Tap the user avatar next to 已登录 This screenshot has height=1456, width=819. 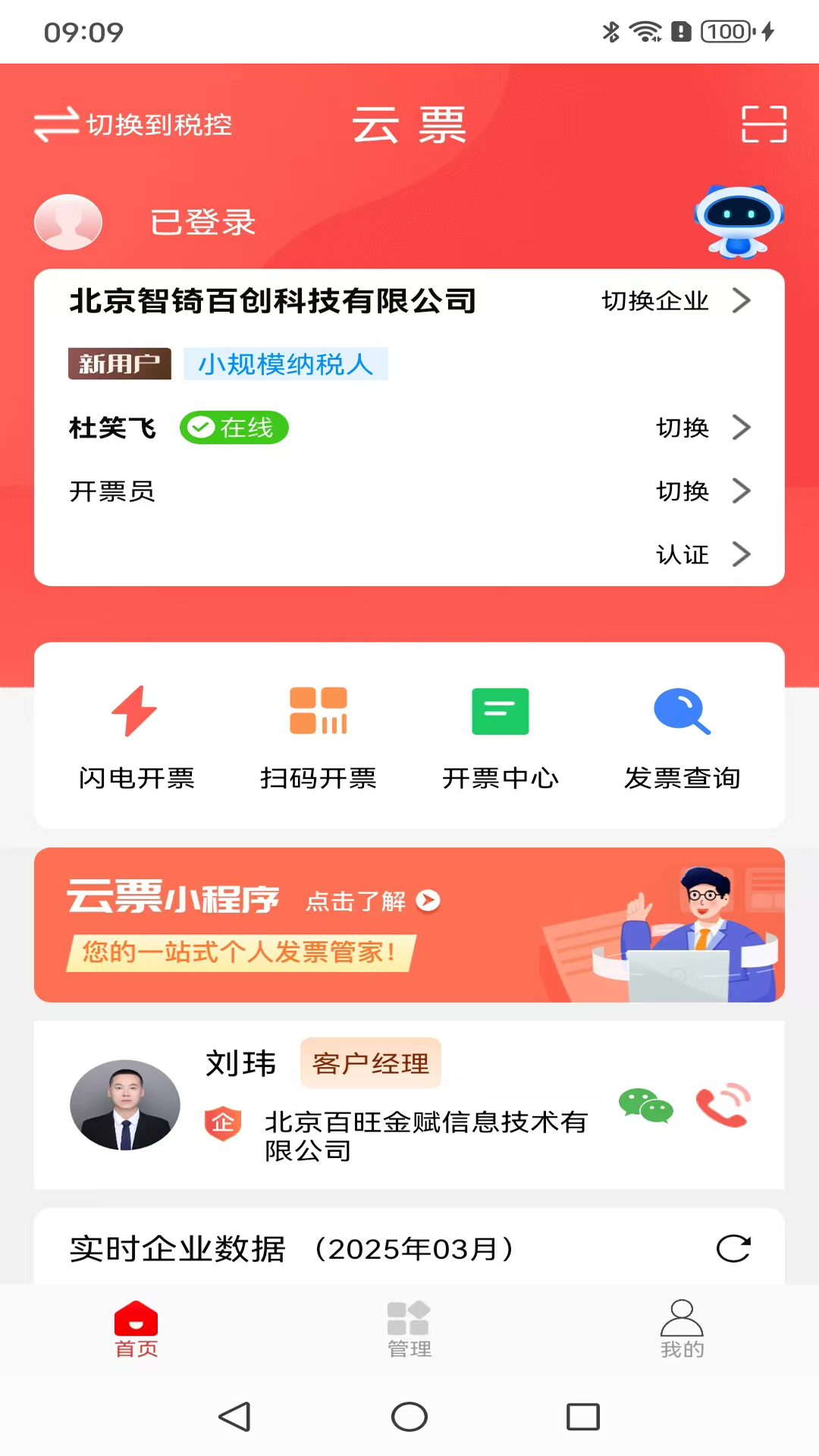68,222
